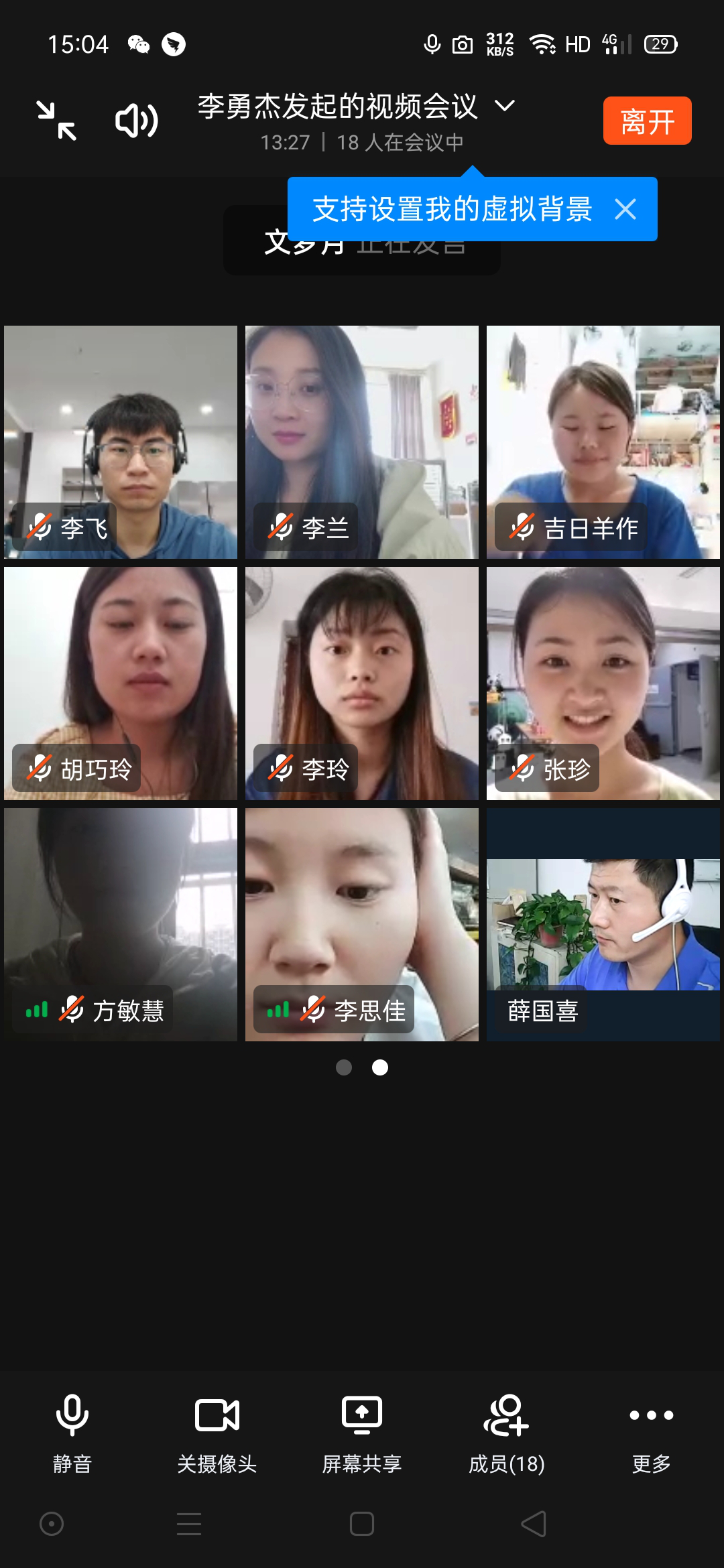Select 李飞's video tile
Screen dimensions: 724x1568
tap(121, 442)
